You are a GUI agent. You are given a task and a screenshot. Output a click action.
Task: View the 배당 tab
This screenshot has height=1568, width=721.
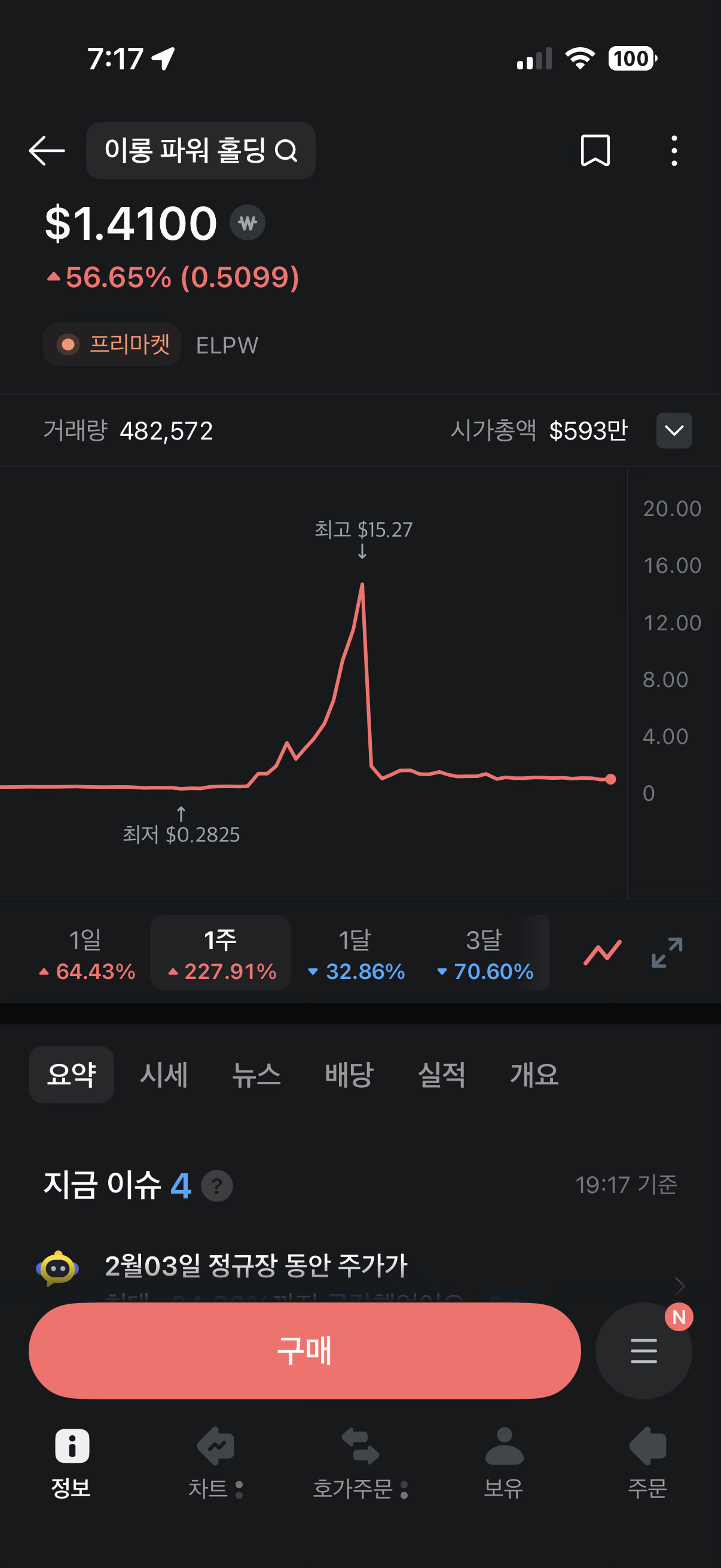point(349,1075)
